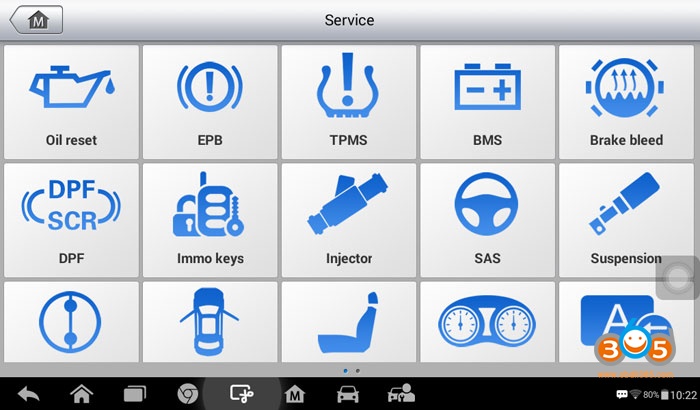Open the seat service tile
The width and height of the screenshot is (700, 410).
point(348,322)
